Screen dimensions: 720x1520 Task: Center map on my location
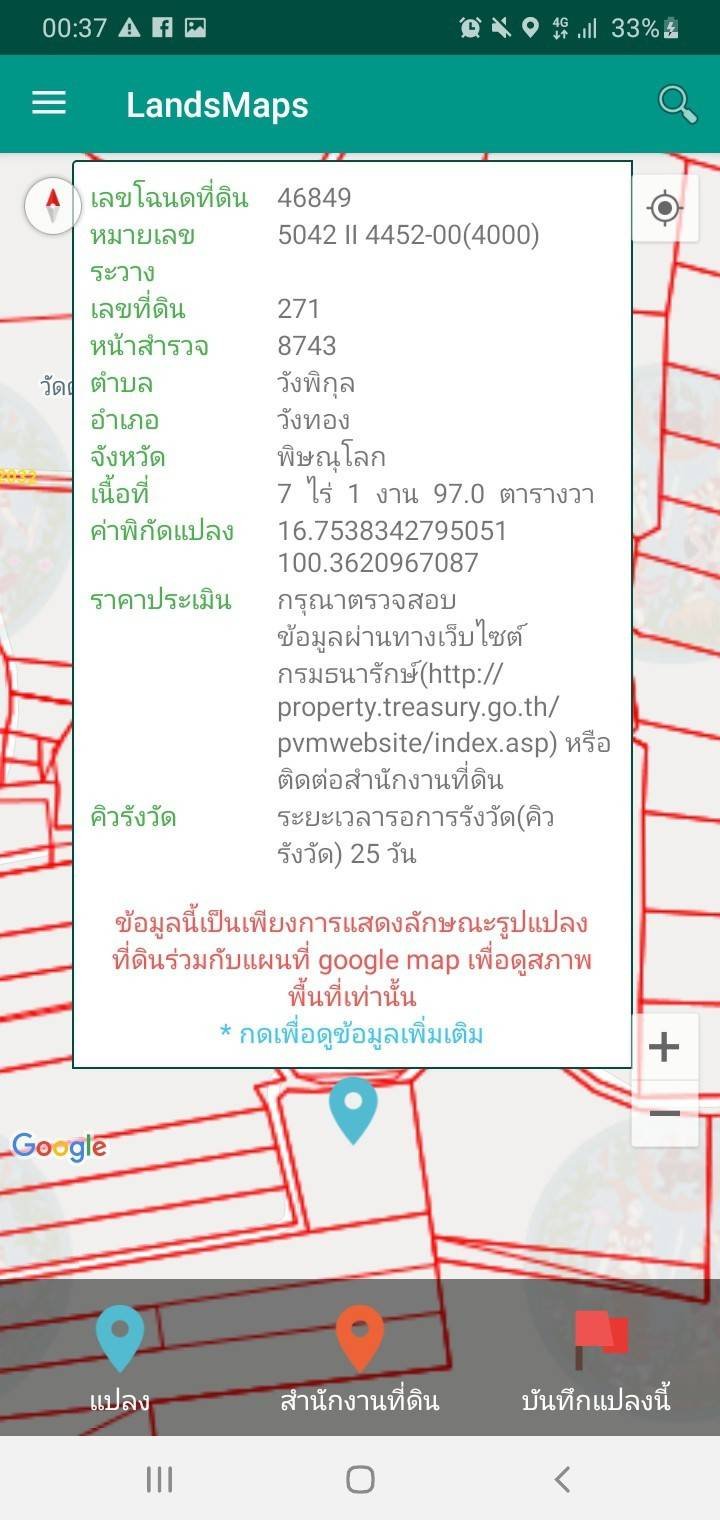665,208
